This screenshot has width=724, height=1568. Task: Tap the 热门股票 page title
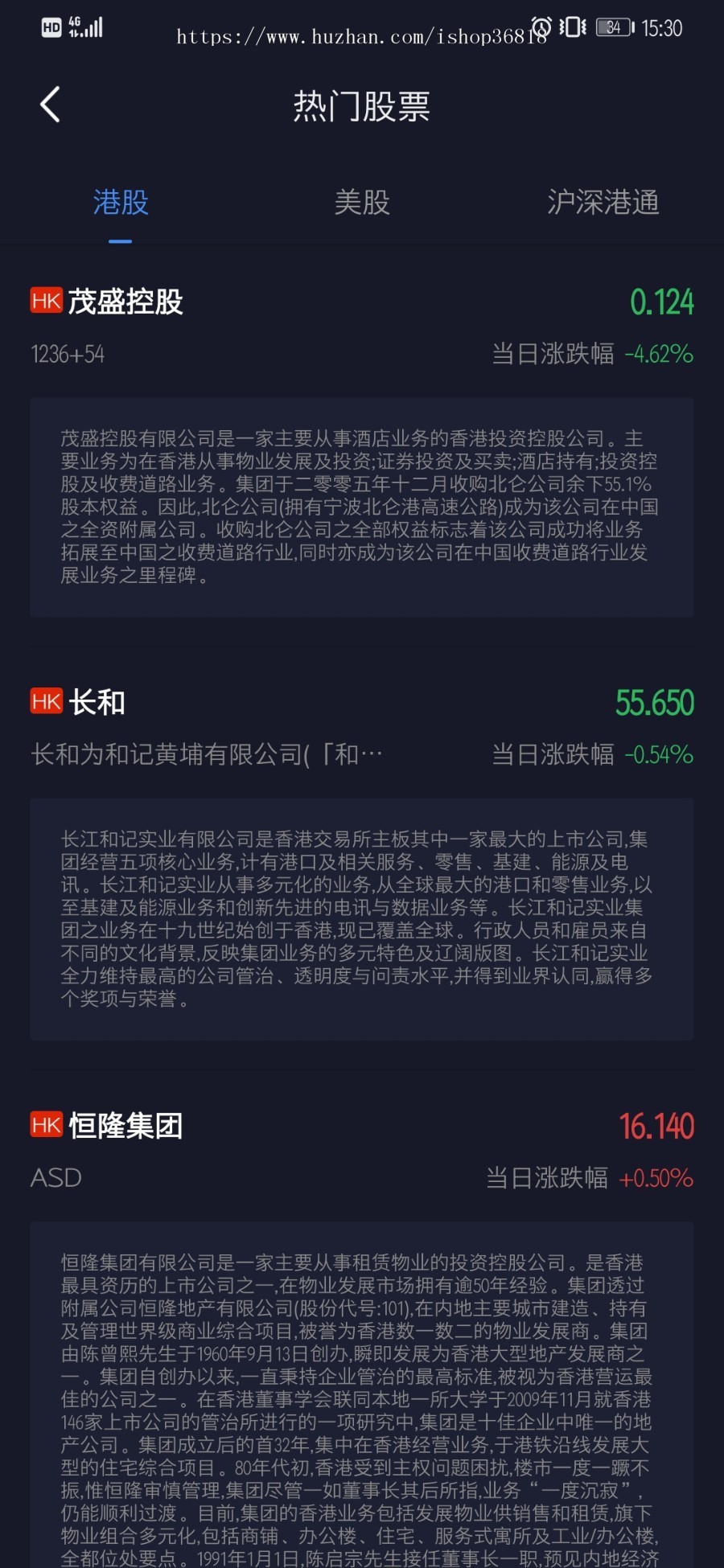pyautogui.click(x=362, y=107)
